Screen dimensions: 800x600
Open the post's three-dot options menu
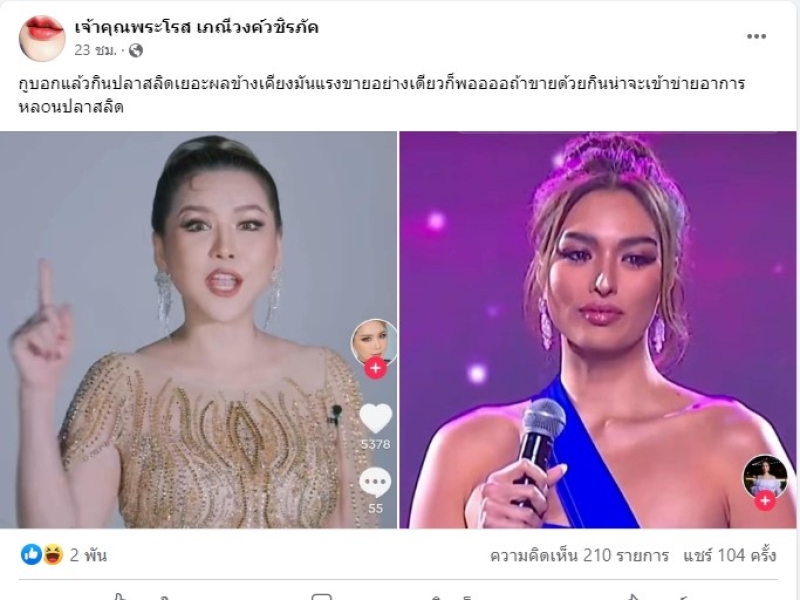pyautogui.click(x=756, y=37)
